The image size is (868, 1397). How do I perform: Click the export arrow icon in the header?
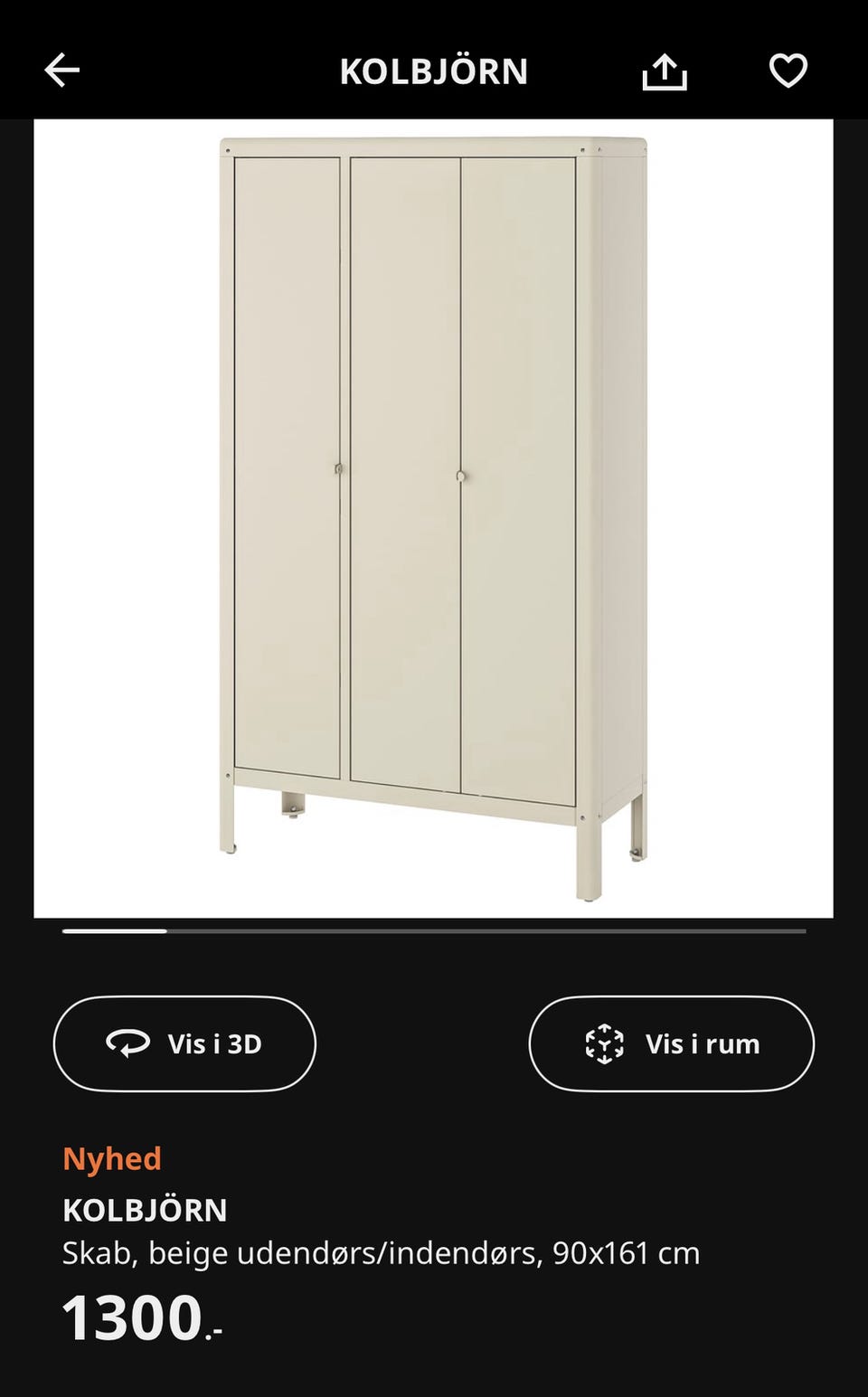(x=665, y=70)
